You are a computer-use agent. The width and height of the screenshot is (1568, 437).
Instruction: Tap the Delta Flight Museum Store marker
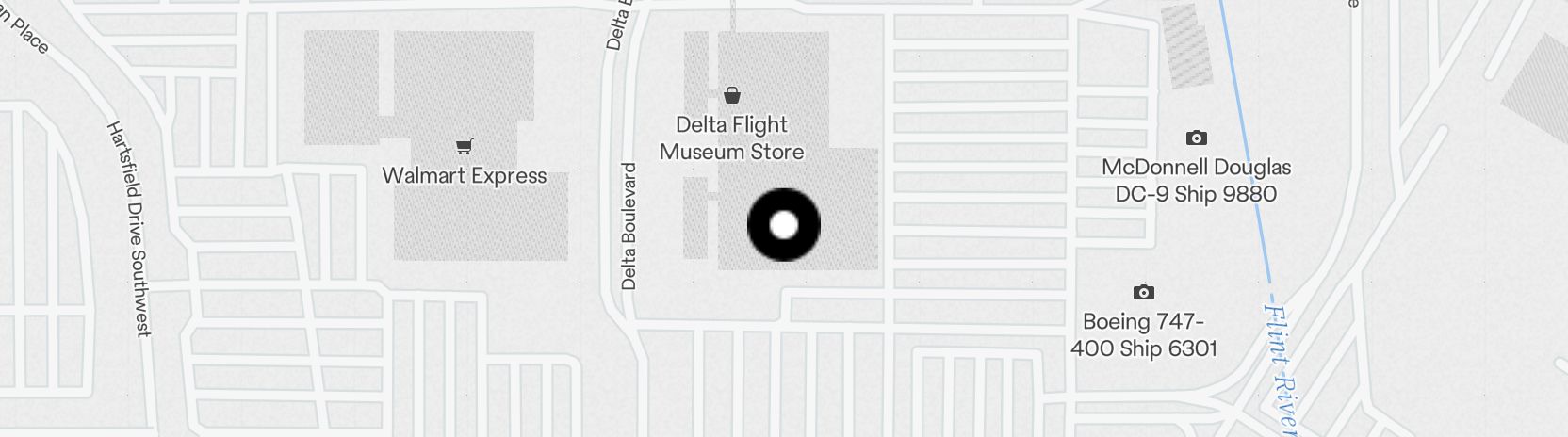pos(732,95)
